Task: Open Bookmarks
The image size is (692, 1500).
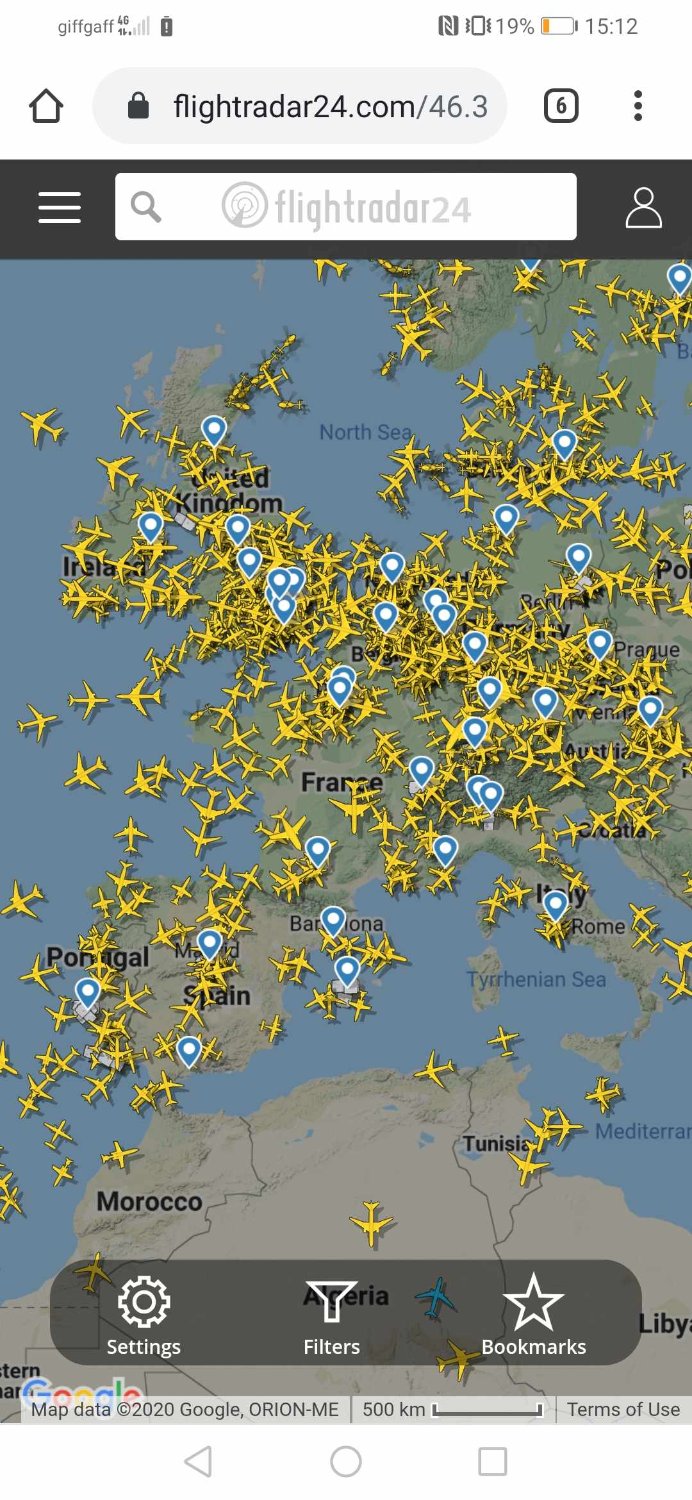Action: point(533,1315)
